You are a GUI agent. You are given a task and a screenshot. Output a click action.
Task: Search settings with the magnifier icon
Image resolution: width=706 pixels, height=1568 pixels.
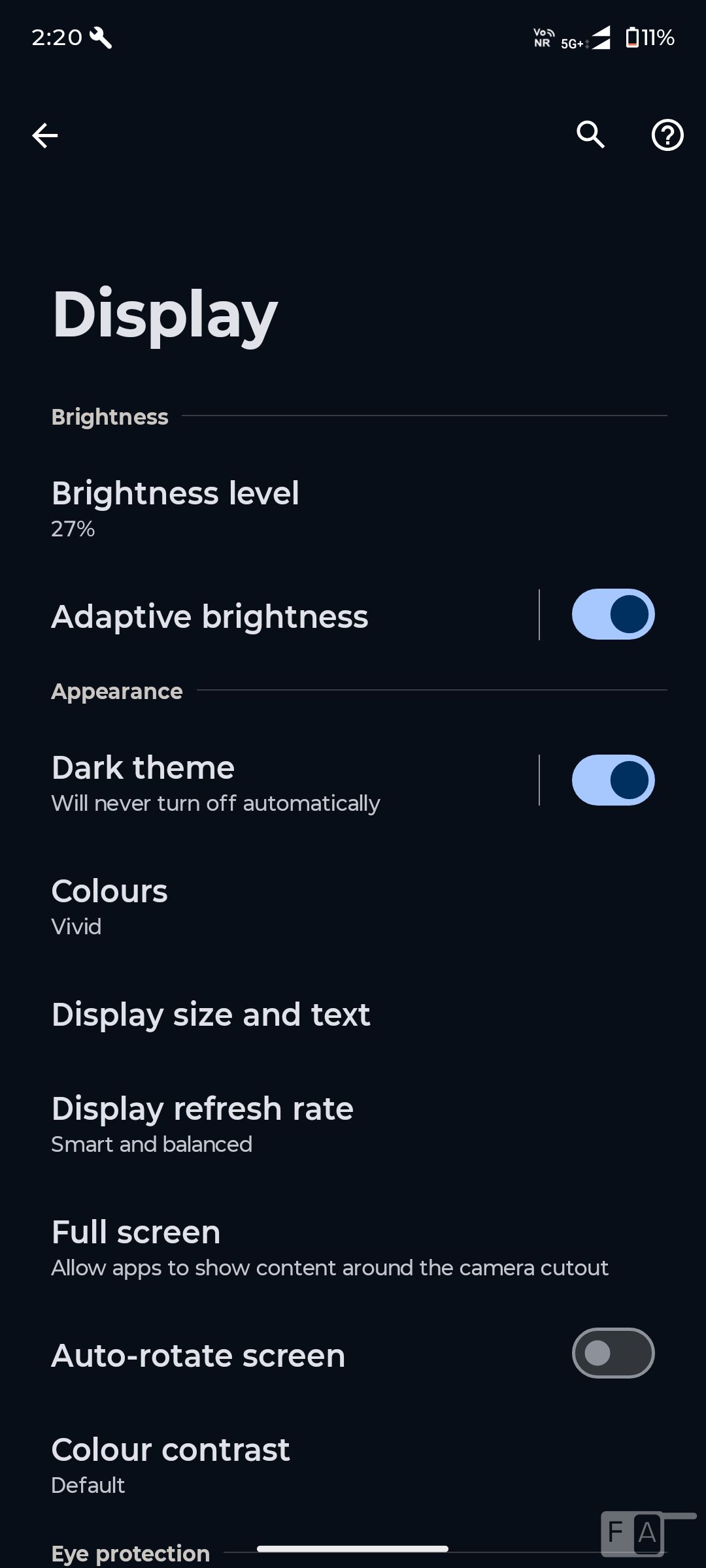point(590,135)
